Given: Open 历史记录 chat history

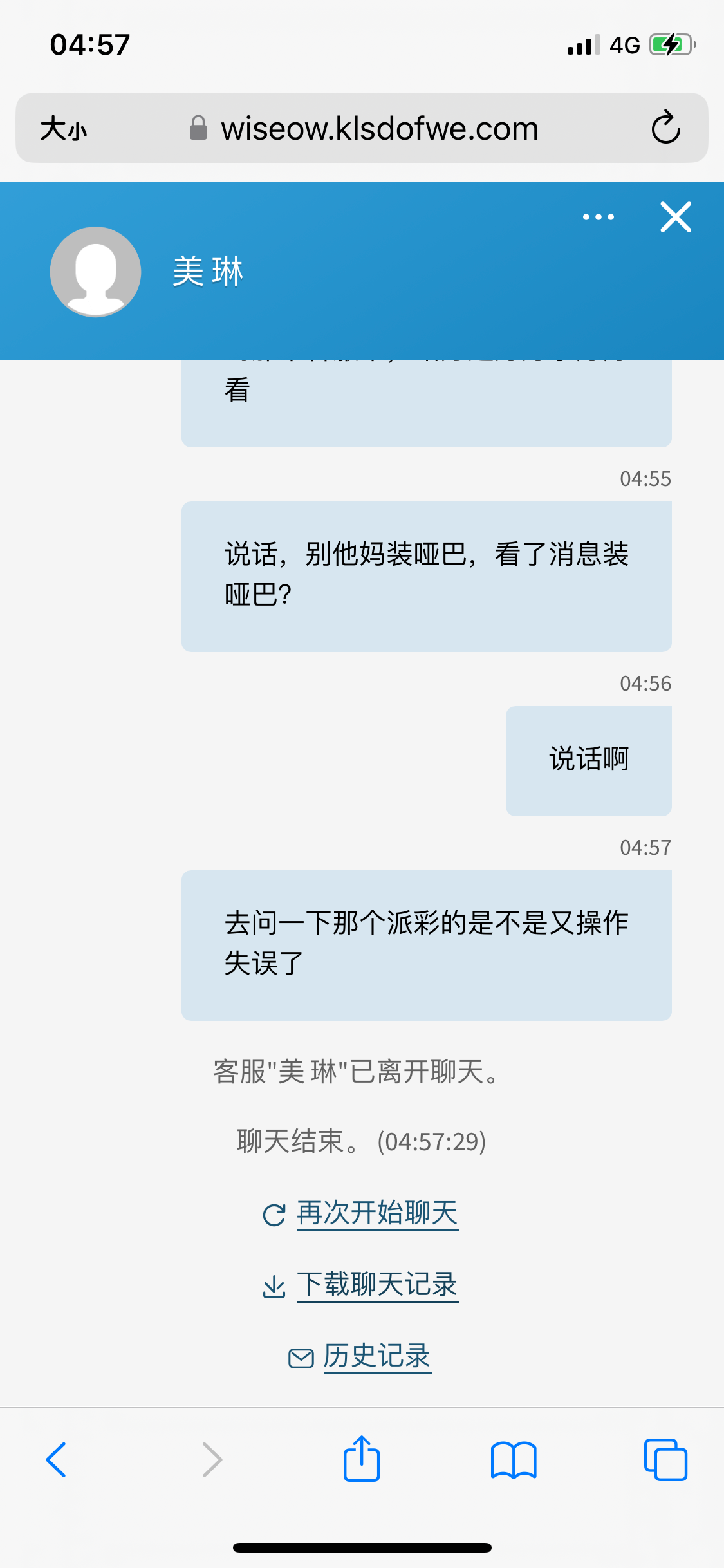Looking at the screenshot, I should [376, 1357].
